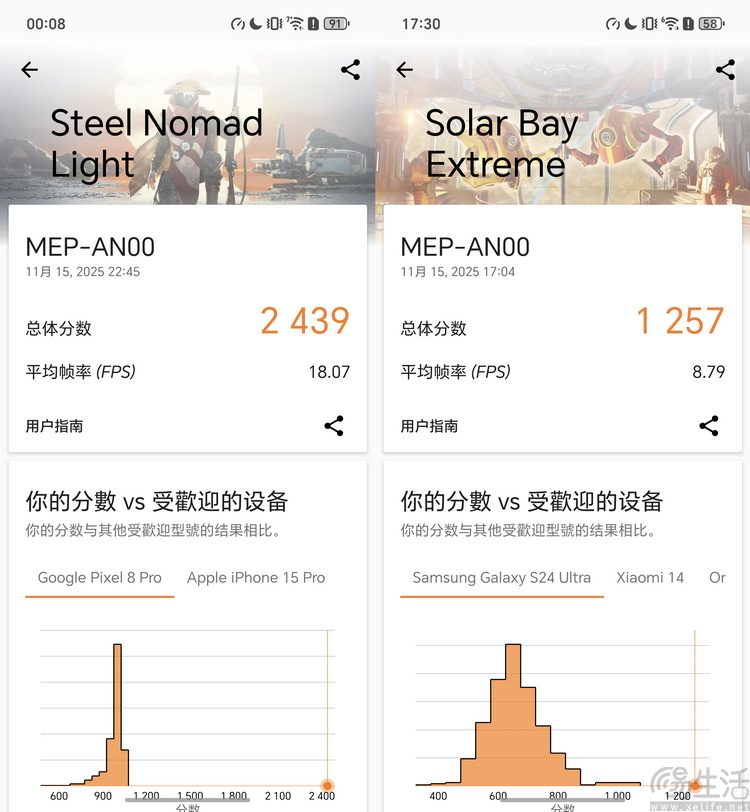Open the share icon top-right of Solar Bay Extreme
The image size is (750, 812).
click(x=724, y=70)
